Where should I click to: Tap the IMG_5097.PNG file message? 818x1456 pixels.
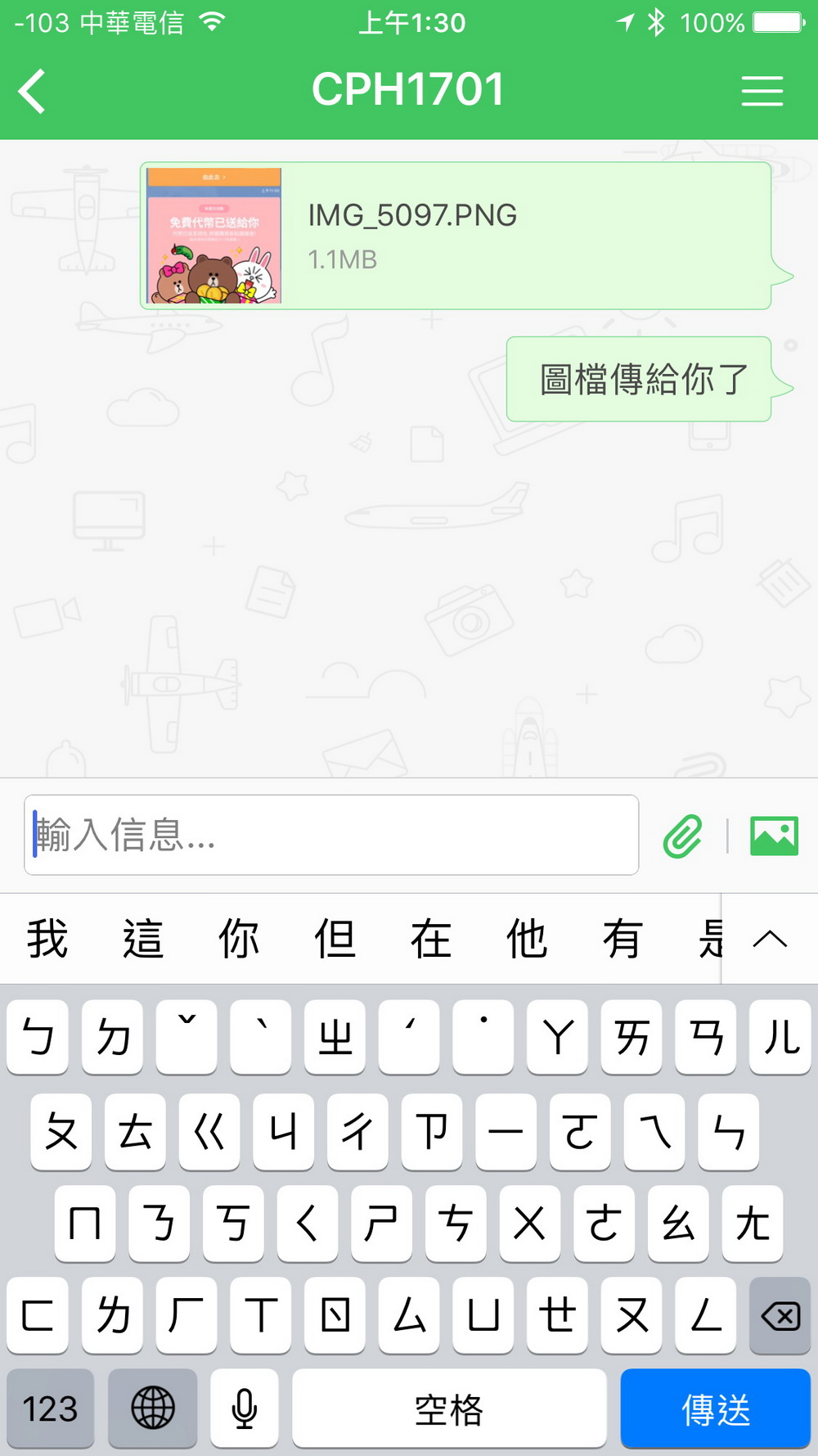point(458,235)
